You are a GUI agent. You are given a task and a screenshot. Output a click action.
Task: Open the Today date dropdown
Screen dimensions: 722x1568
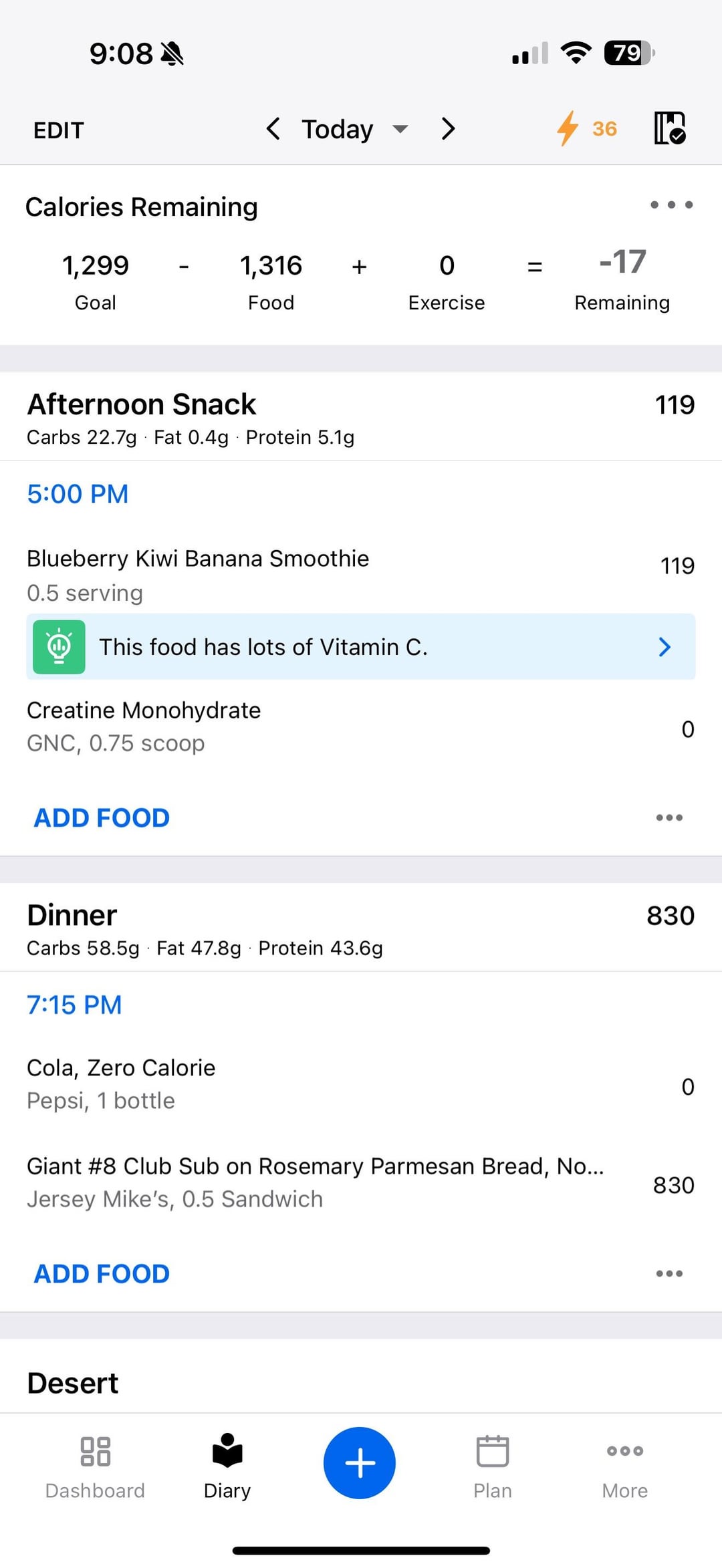pos(354,129)
